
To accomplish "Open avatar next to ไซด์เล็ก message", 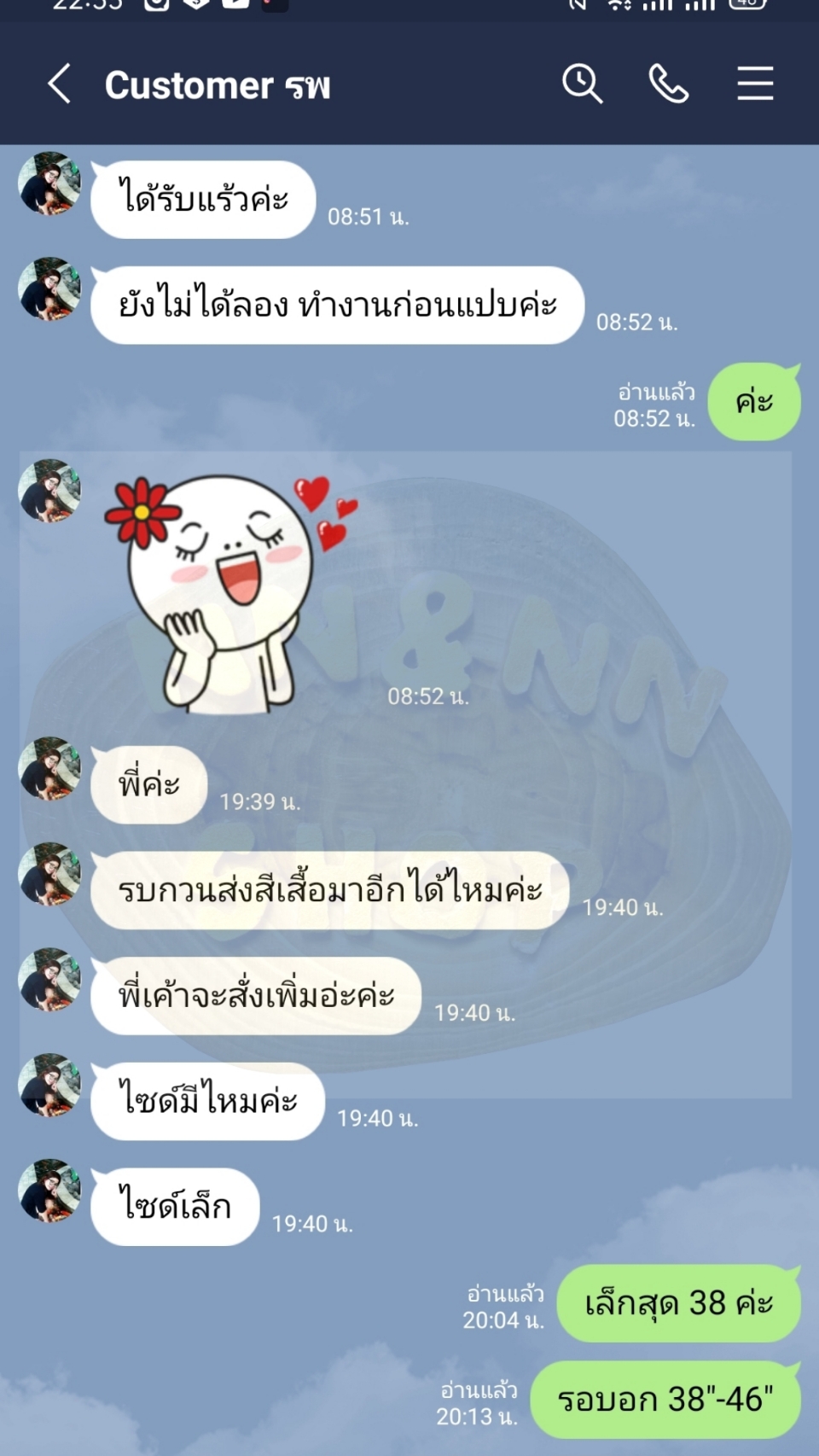I will click(49, 1191).
